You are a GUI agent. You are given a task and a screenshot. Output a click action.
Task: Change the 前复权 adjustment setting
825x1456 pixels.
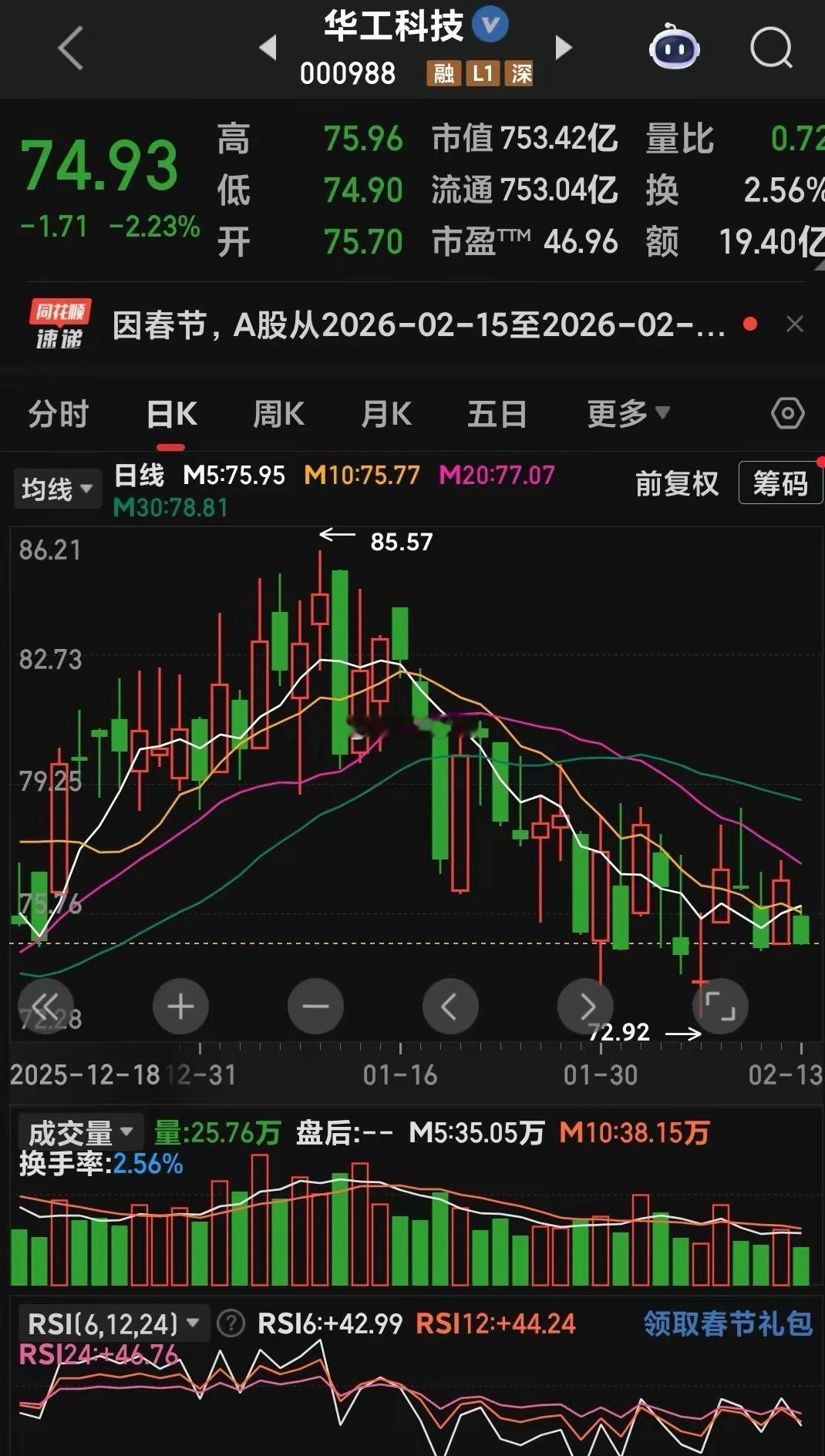(677, 484)
